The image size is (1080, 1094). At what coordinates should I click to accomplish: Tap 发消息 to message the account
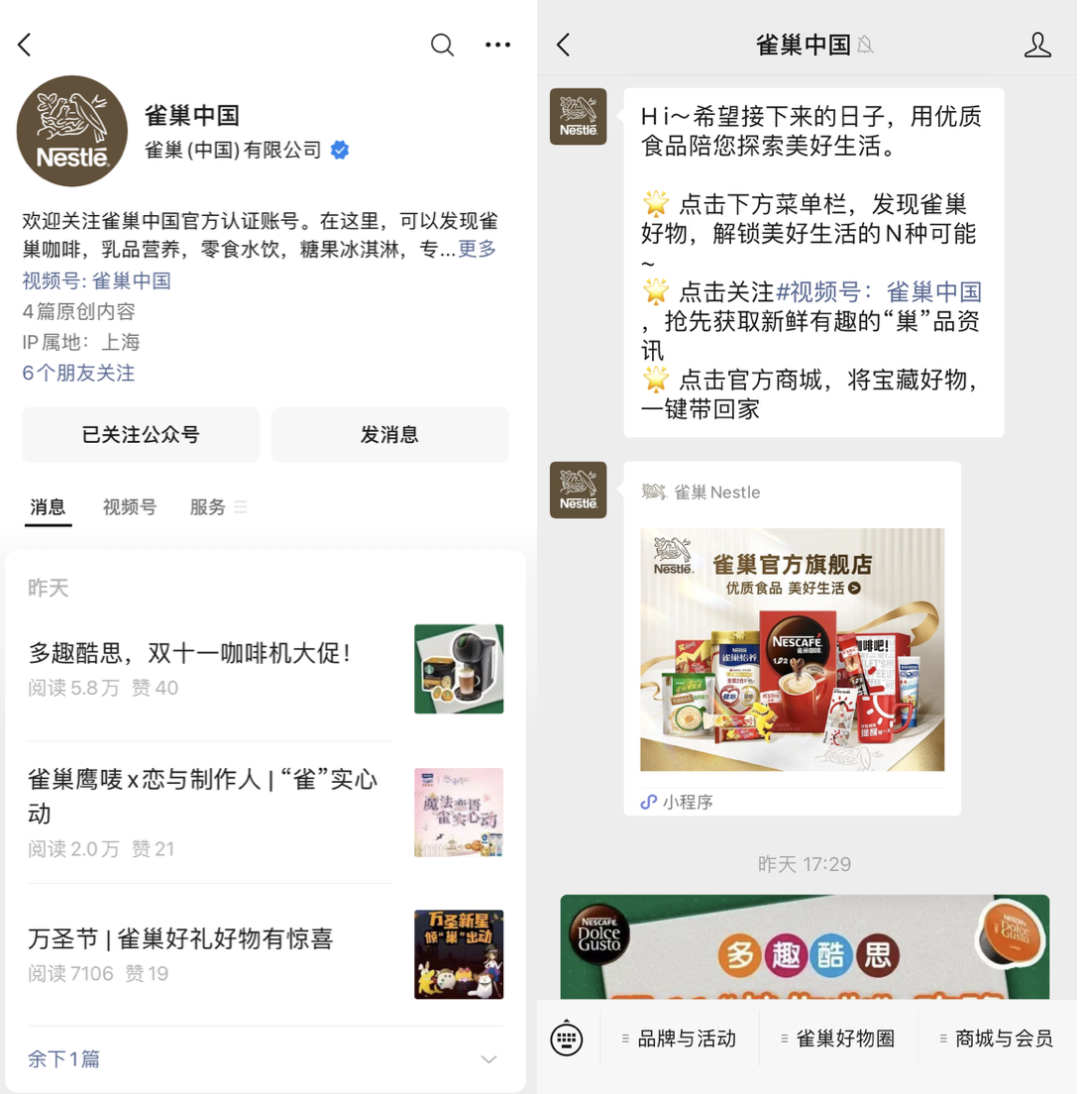coord(389,435)
